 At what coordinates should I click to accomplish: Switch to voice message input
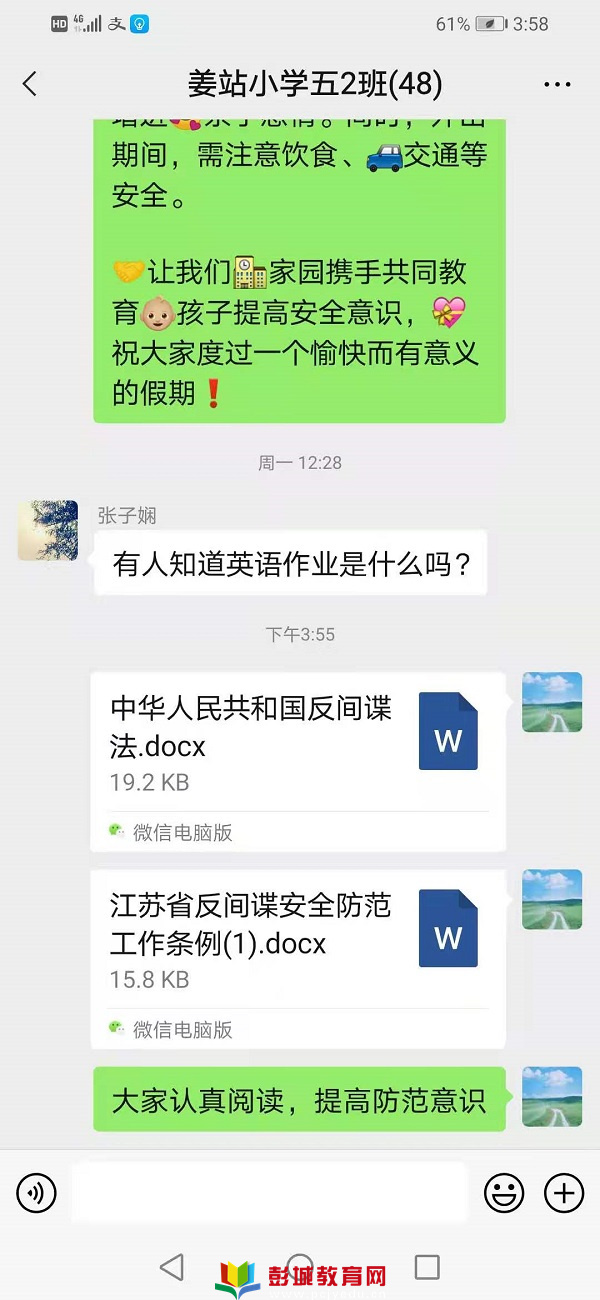(36, 1192)
